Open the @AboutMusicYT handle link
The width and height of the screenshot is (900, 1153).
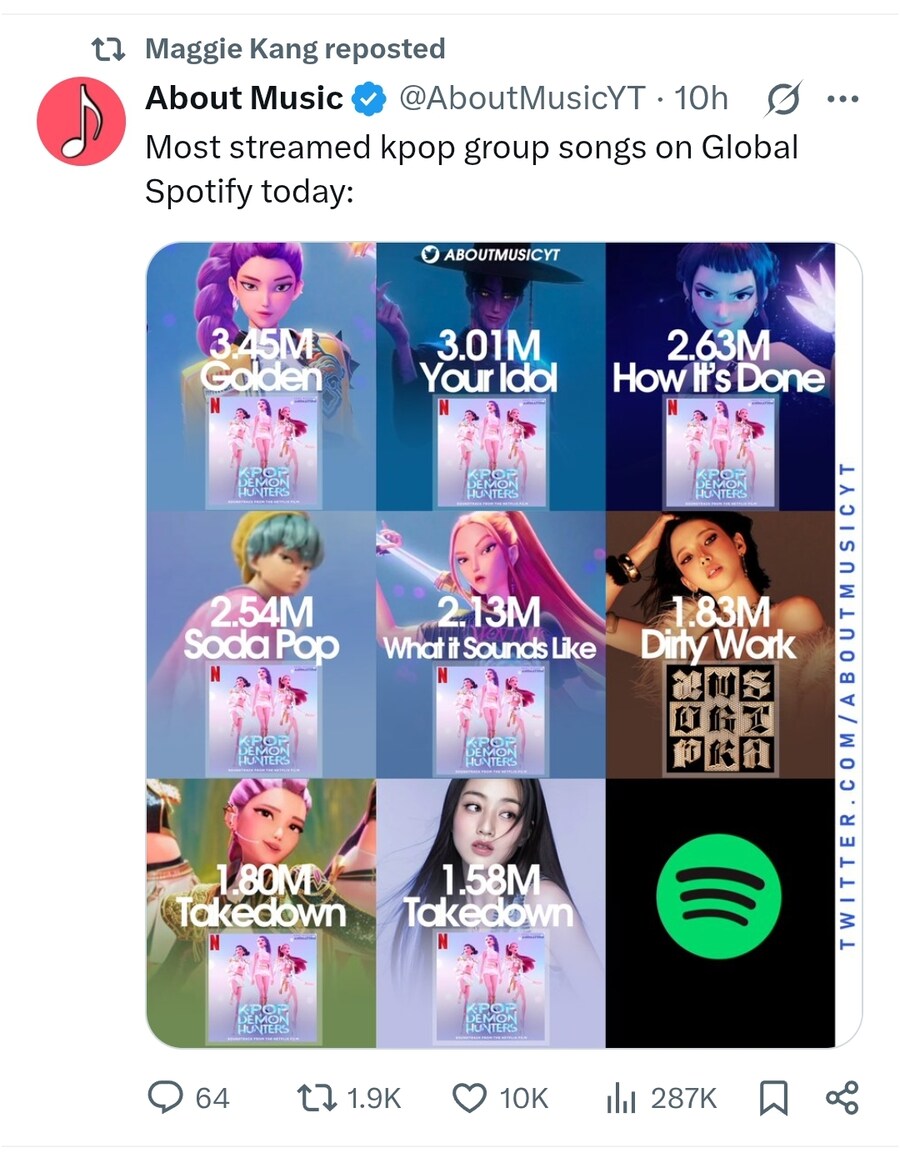pos(522,98)
